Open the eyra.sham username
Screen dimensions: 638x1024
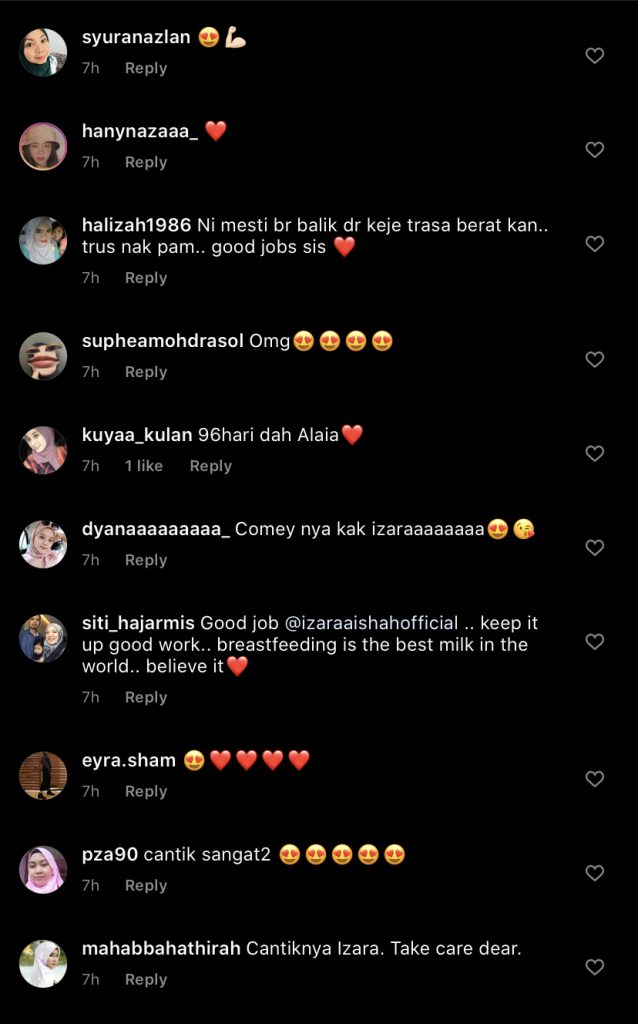(129, 760)
